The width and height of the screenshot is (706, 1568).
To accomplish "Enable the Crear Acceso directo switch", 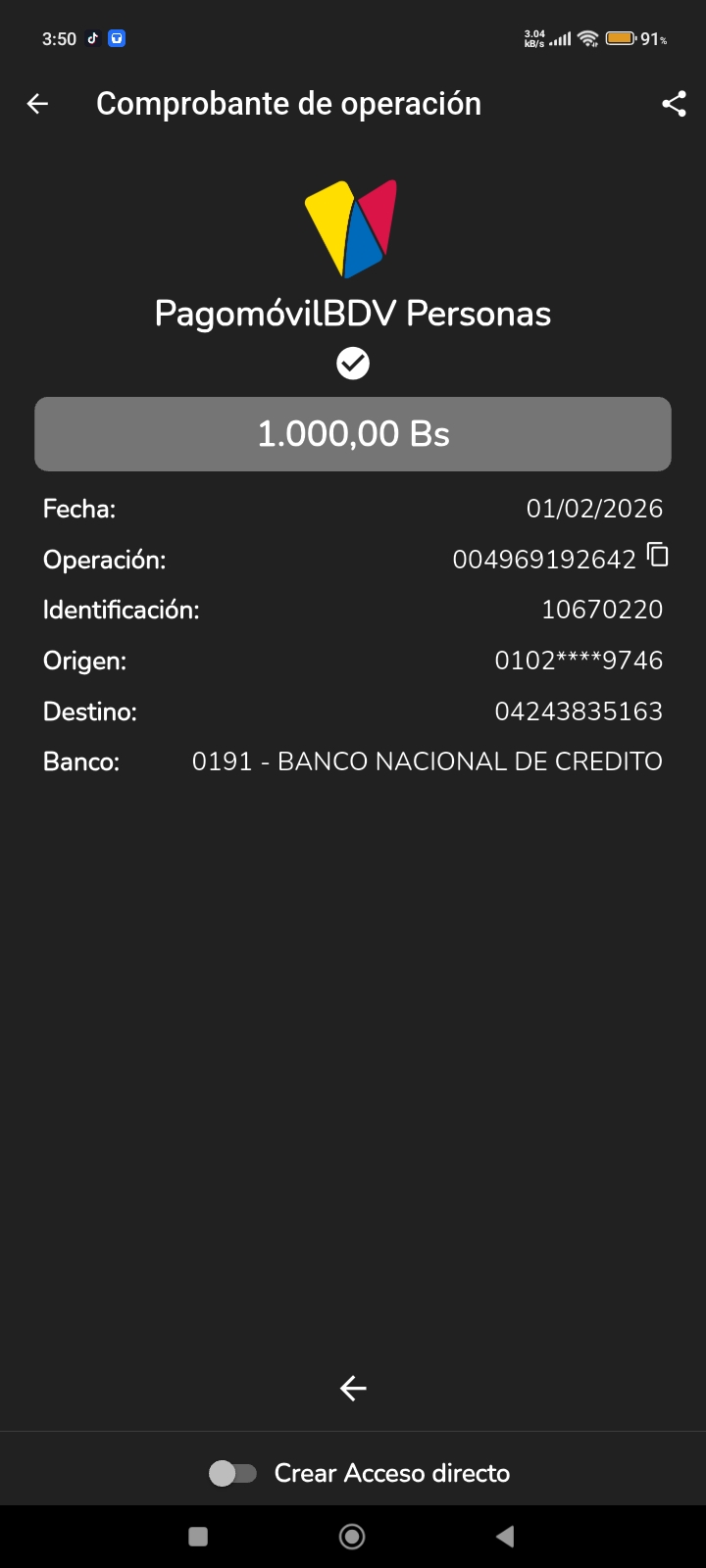I will pos(233,1473).
